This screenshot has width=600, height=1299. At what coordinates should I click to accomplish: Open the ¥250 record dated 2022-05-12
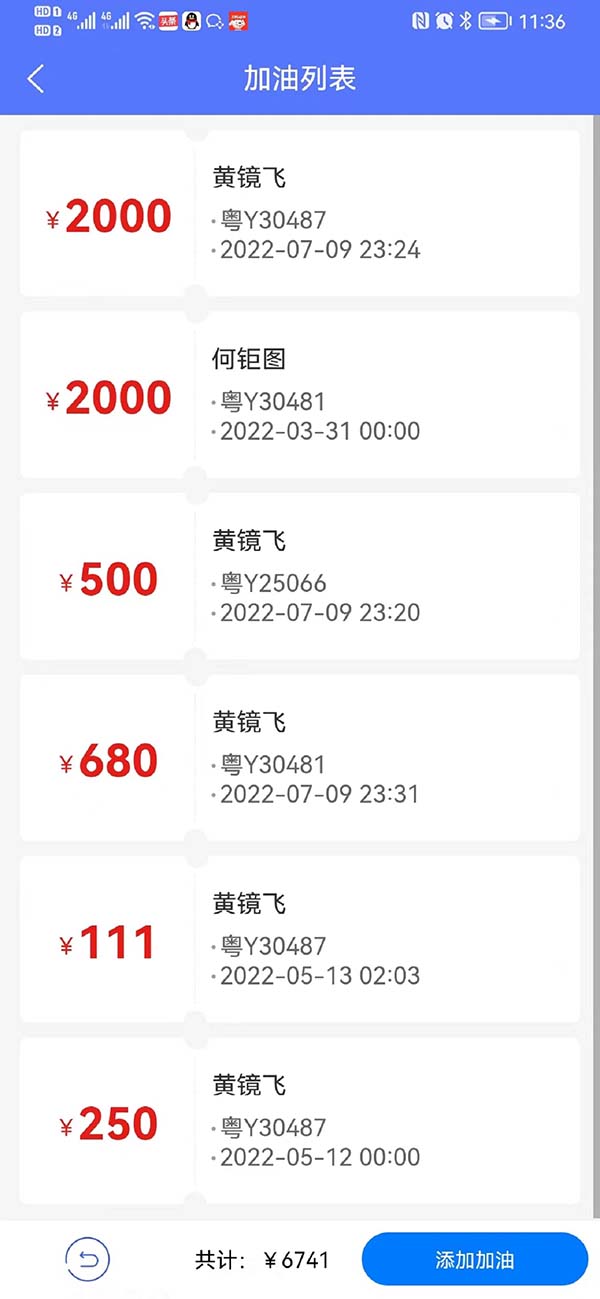(300, 1121)
